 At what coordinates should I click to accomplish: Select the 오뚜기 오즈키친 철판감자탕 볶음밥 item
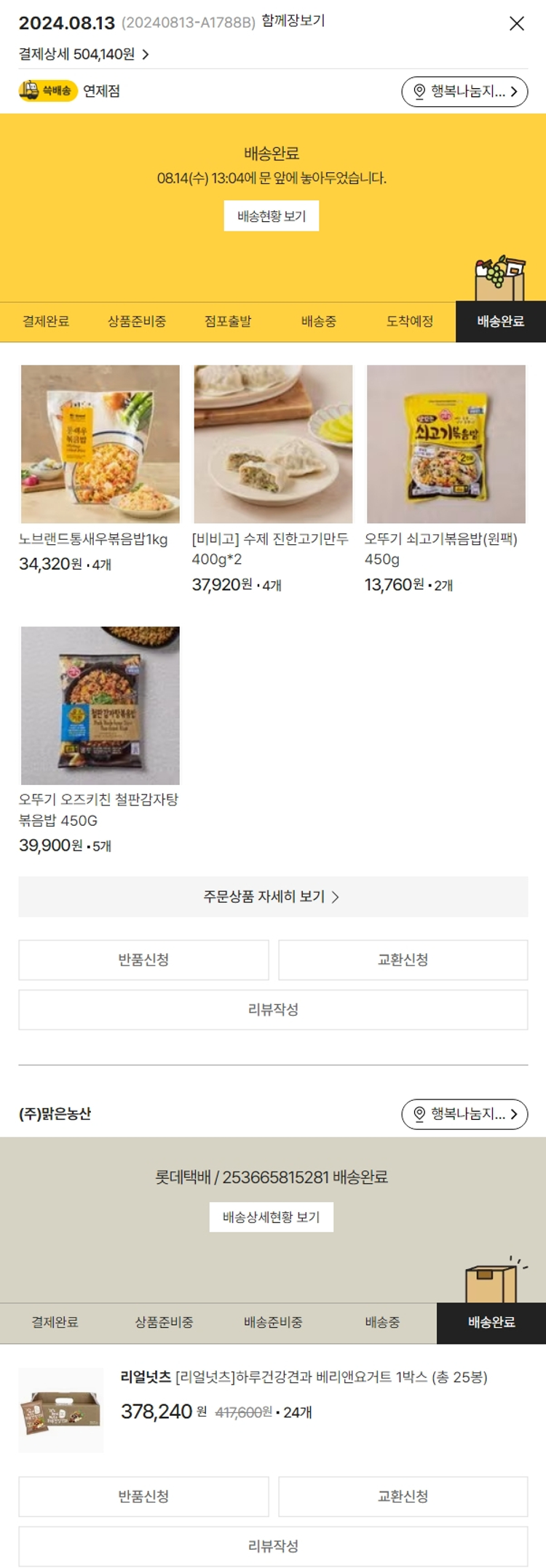pos(100,706)
